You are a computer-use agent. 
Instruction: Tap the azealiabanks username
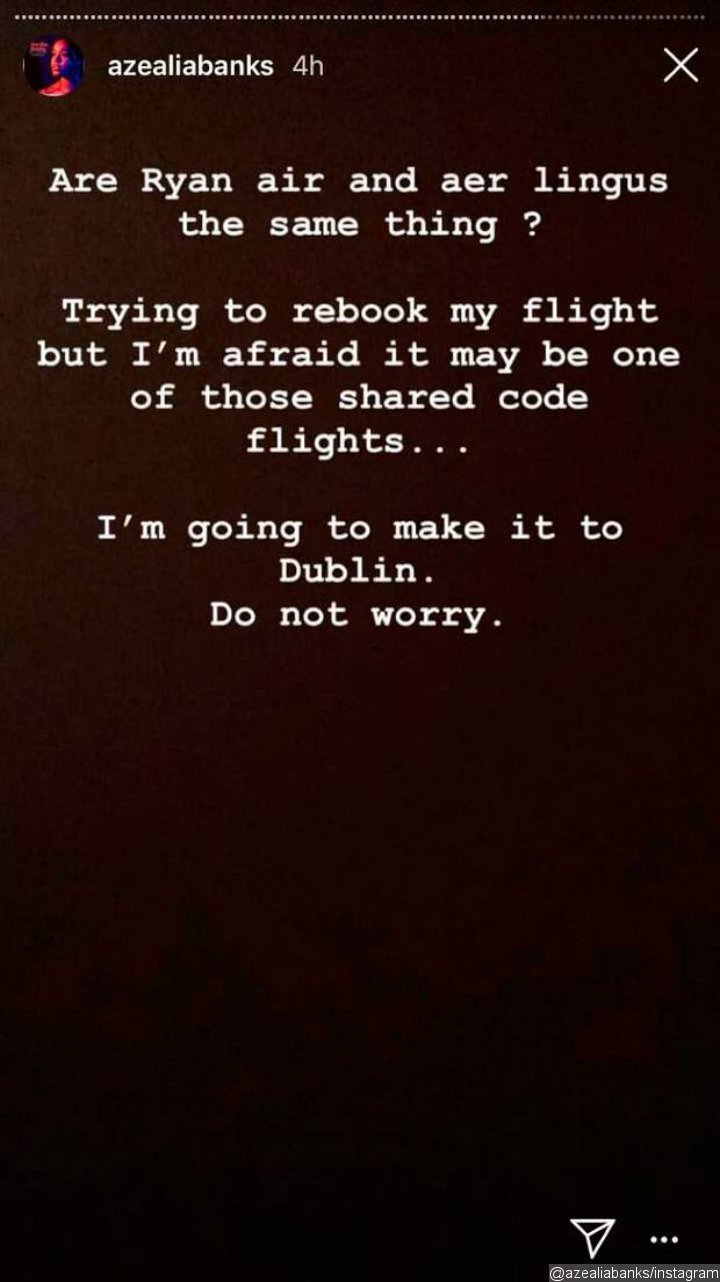tap(190, 67)
